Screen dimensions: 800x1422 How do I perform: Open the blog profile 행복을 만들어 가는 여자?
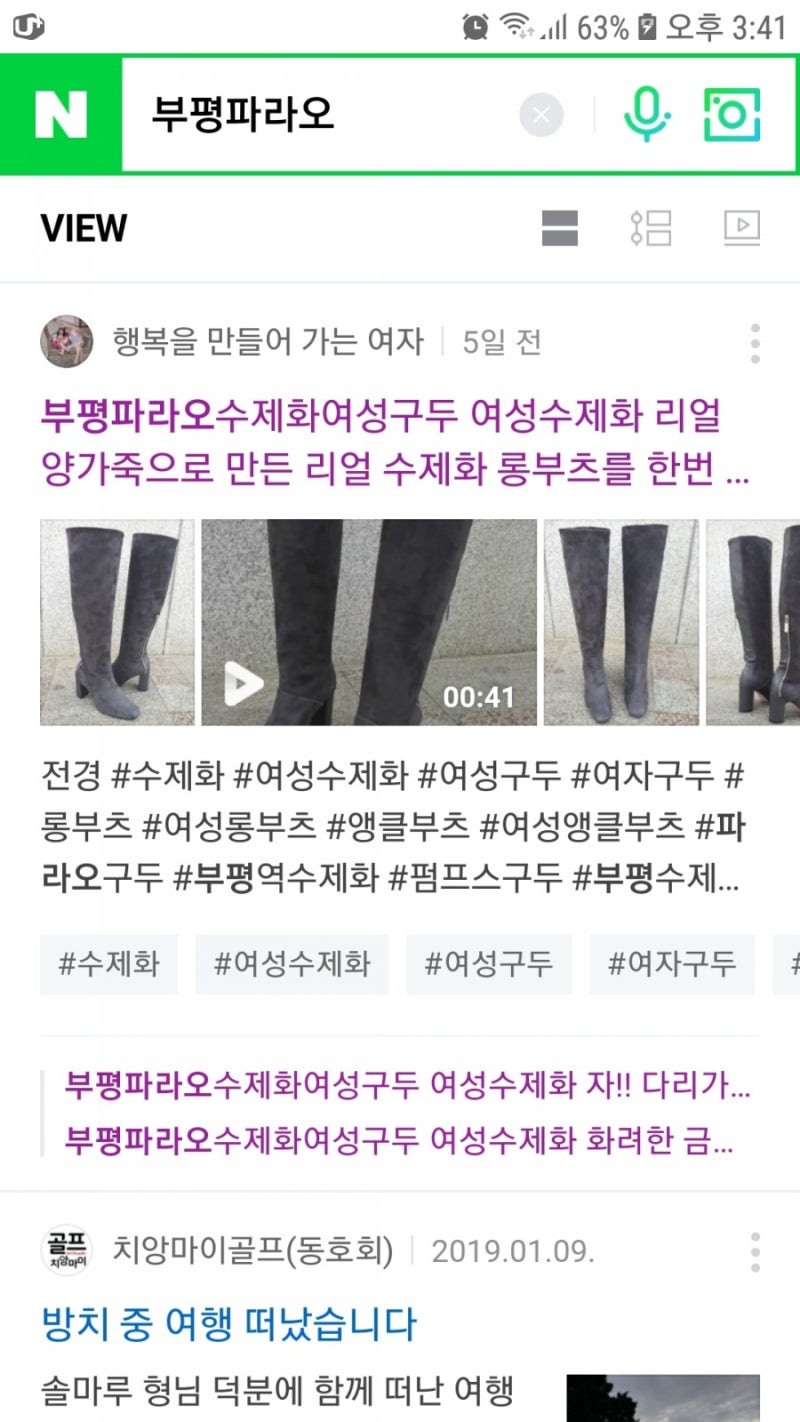pyautogui.click(x=267, y=343)
